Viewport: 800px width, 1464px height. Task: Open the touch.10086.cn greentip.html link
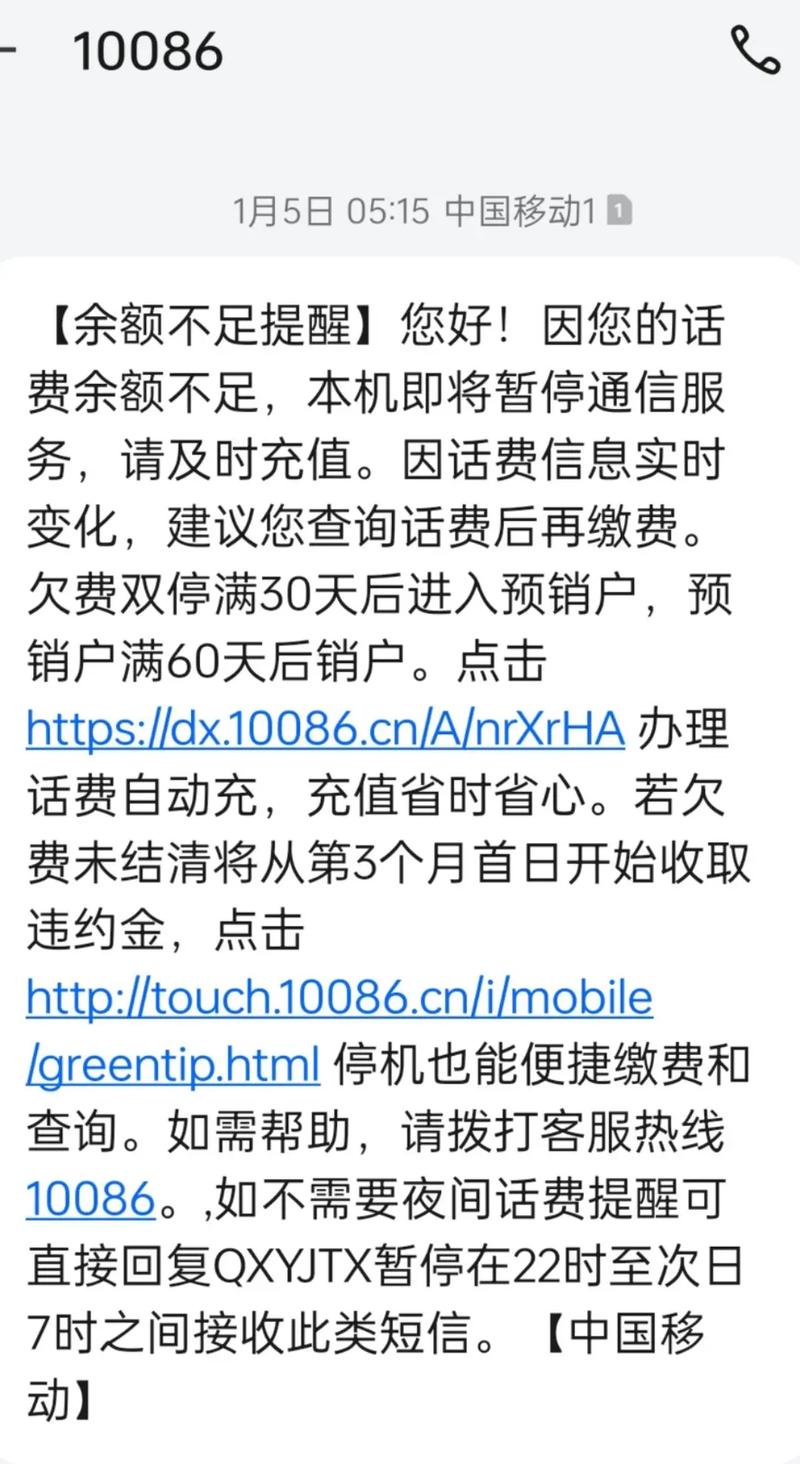340,998
